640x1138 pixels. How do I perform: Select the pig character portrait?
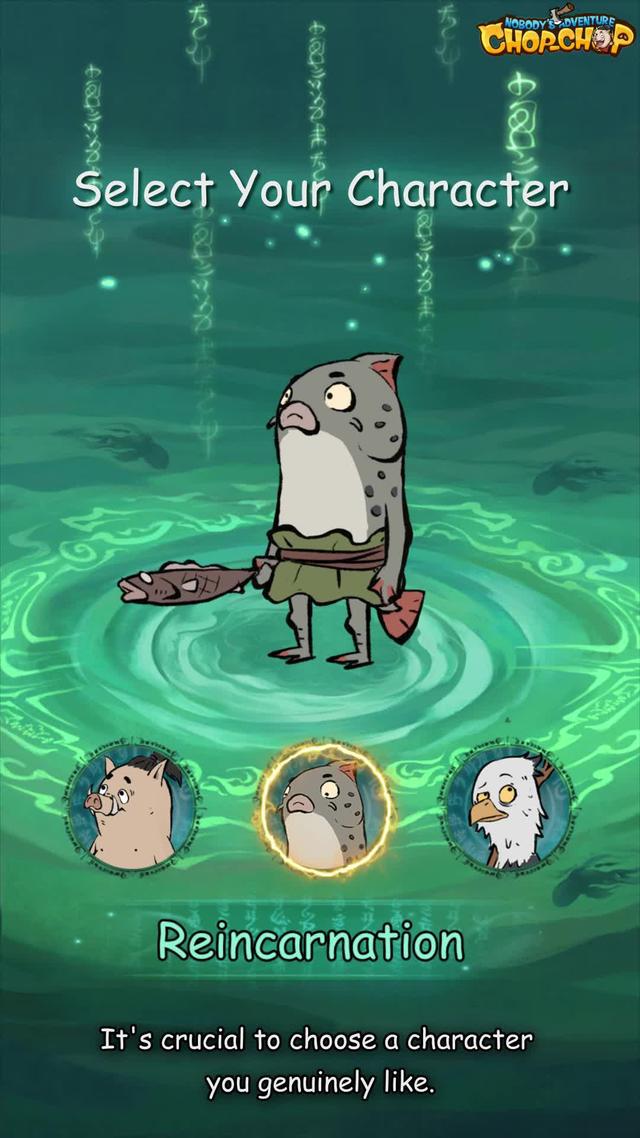[133, 808]
